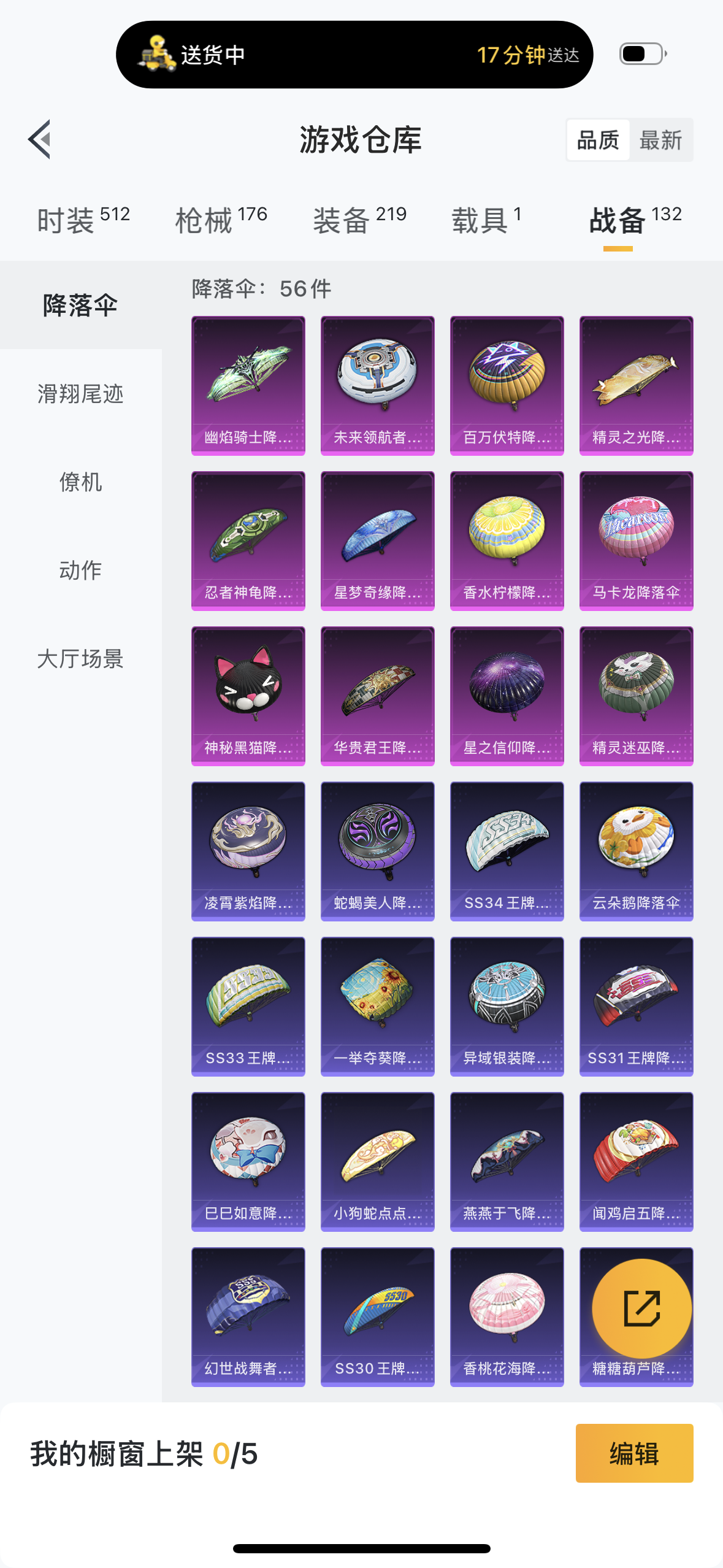Open the 枪械 category tab
The height and width of the screenshot is (1568, 723).
[x=221, y=220]
